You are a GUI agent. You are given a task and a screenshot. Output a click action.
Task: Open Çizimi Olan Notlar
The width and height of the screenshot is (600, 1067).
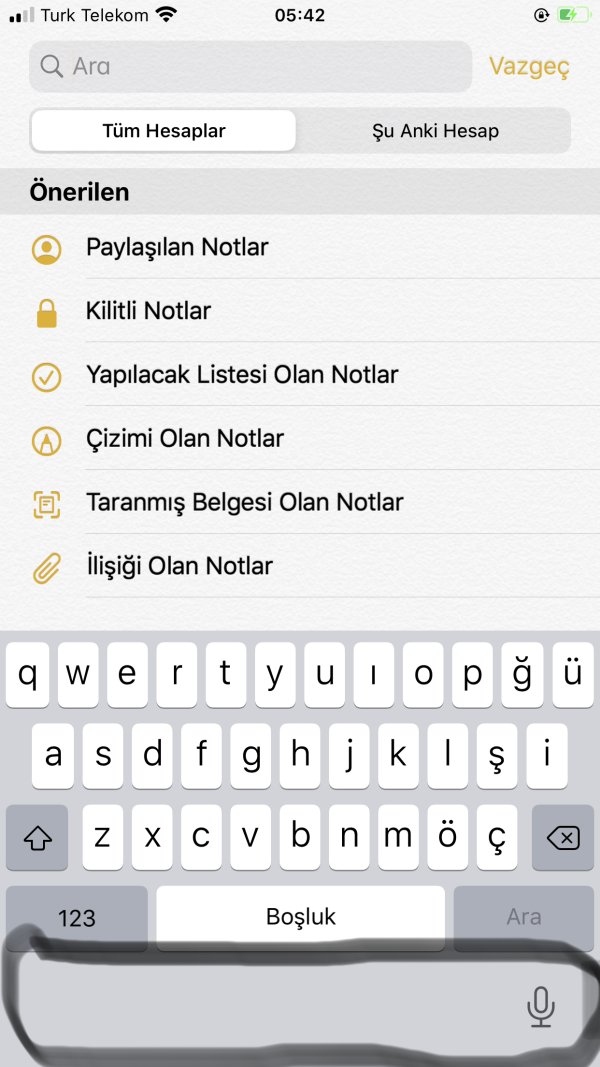pos(185,439)
